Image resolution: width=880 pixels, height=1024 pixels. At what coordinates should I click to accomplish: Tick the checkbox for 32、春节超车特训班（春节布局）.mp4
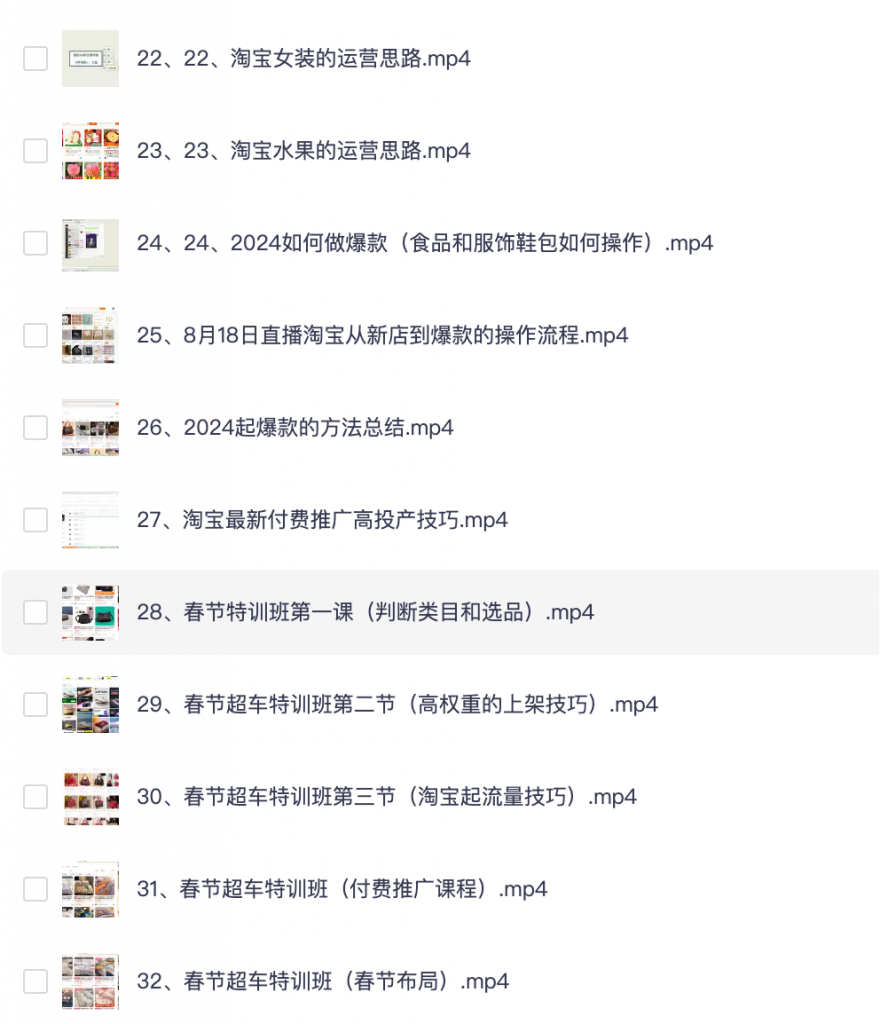[35, 982]
